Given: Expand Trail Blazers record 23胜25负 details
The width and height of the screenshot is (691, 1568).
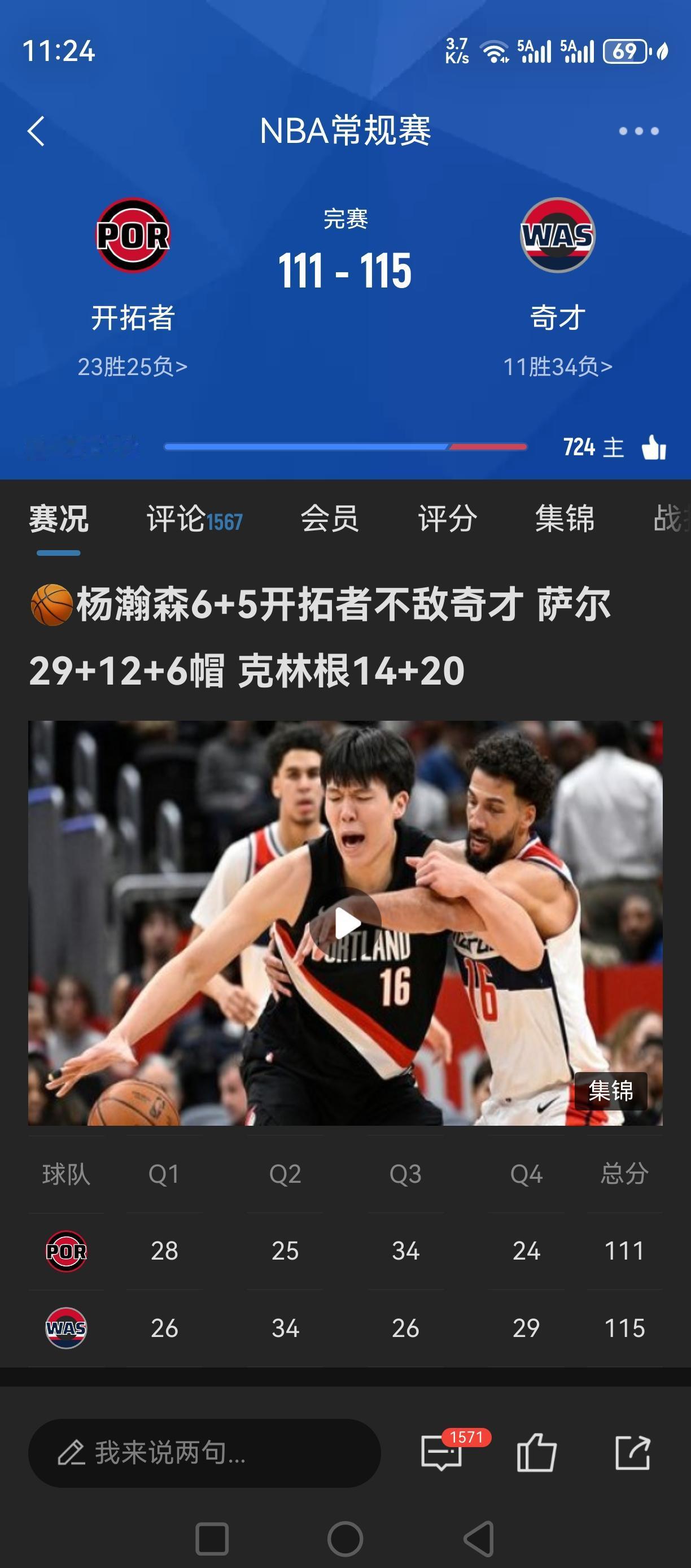Looking at the screenshot, I should tap(134, 367).
